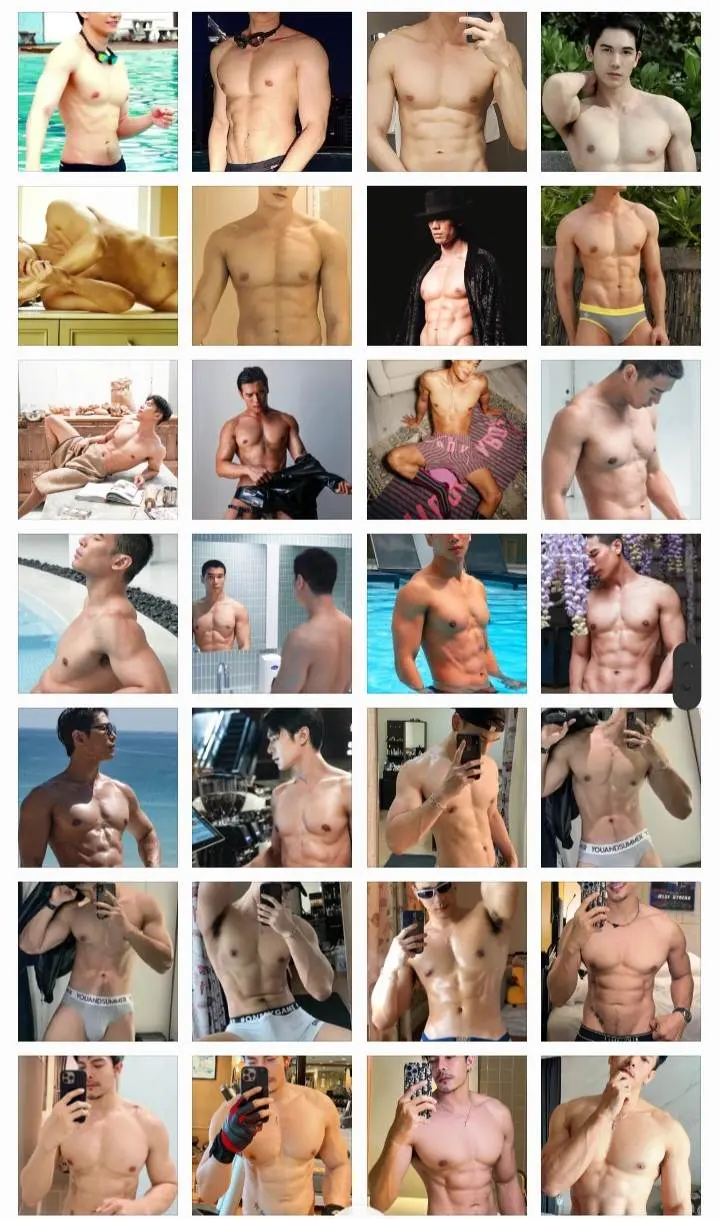The image size is (720, 1219).
Task: Open the selfie with red glove holding phone
Action: tap(272, 1136)
